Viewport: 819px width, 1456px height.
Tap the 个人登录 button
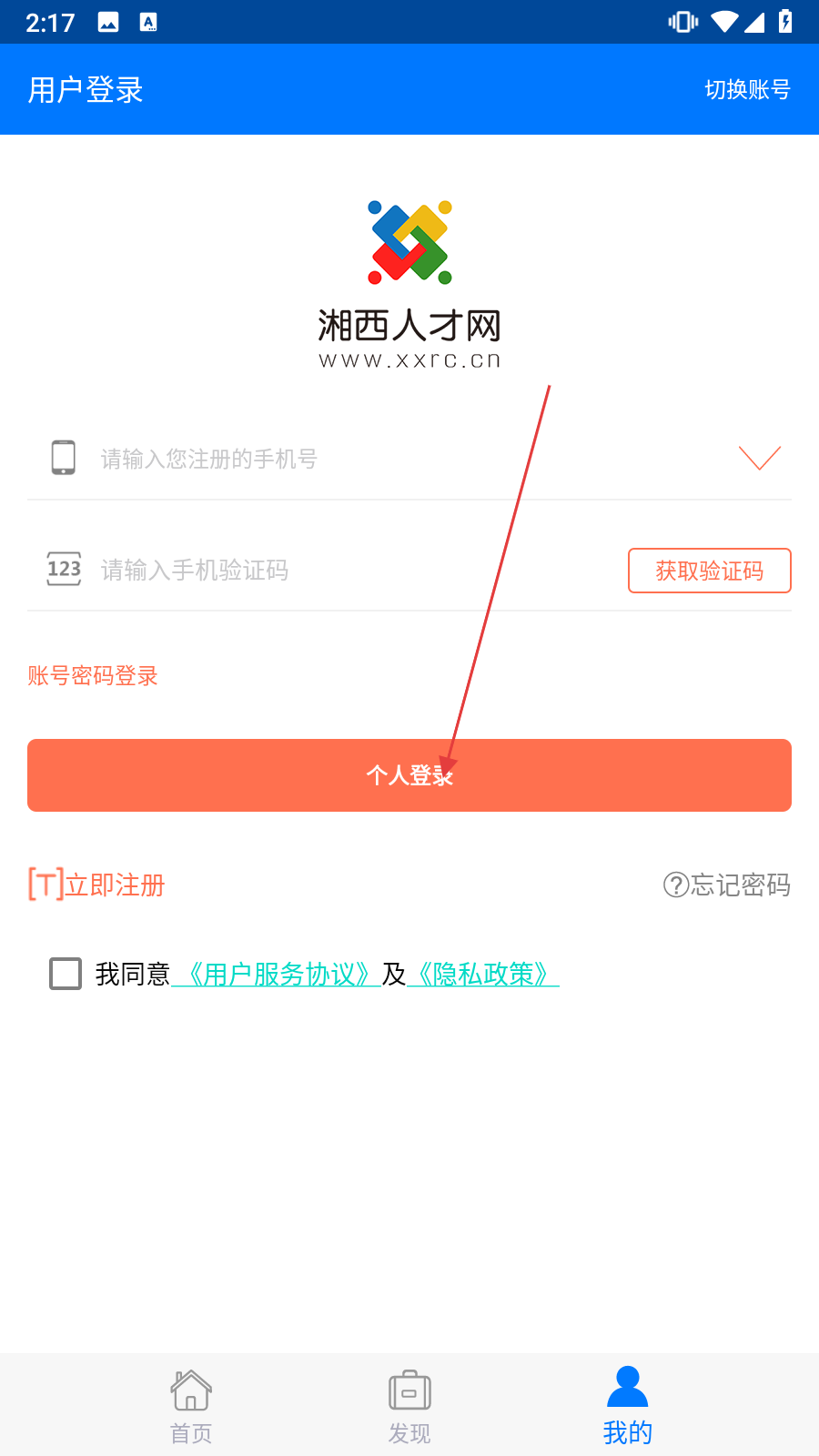409,775
